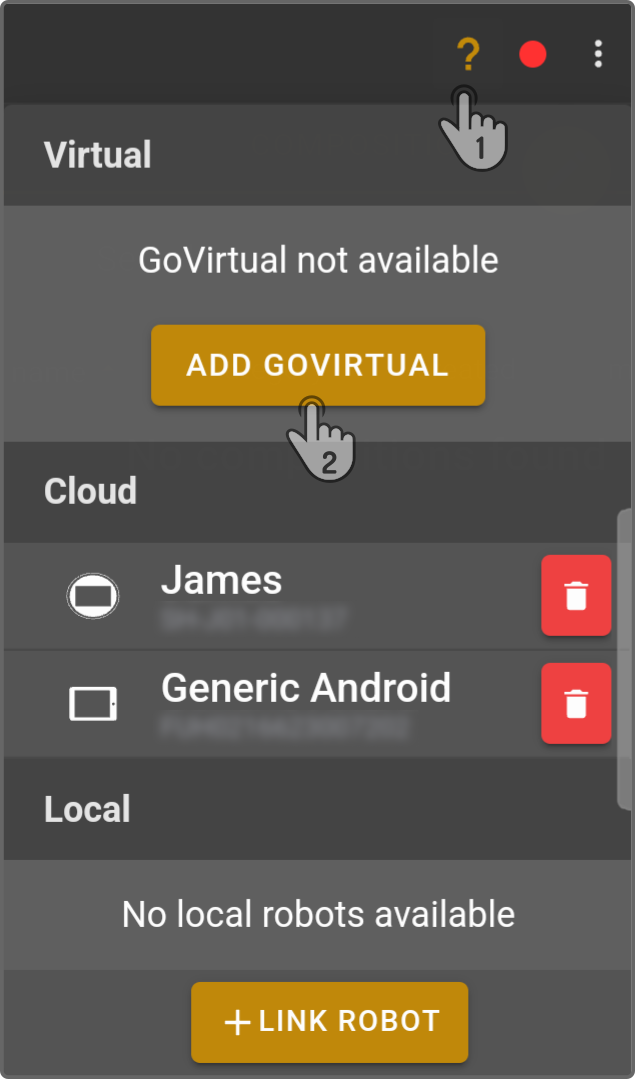Open the three-dot overflow menu

click(x=598, y=54)
